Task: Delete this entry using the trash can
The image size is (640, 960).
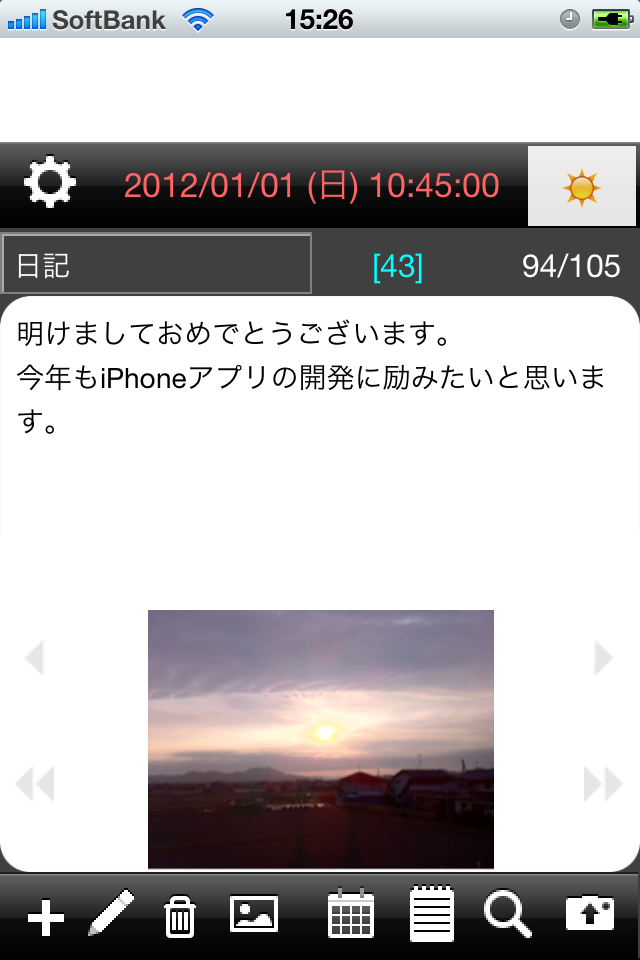Action: click(x=179, y=915)
